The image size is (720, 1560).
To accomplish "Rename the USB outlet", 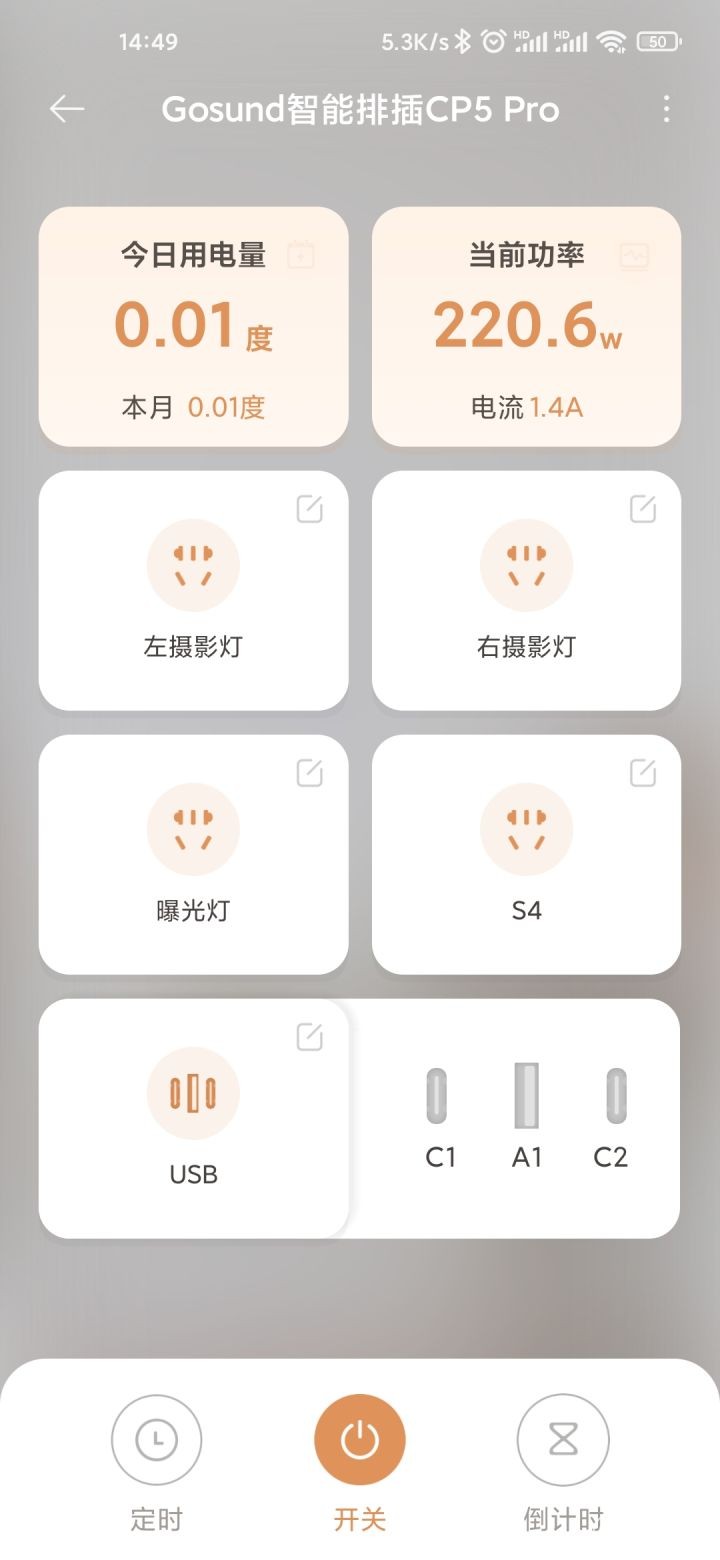I will click(310, 1037).
